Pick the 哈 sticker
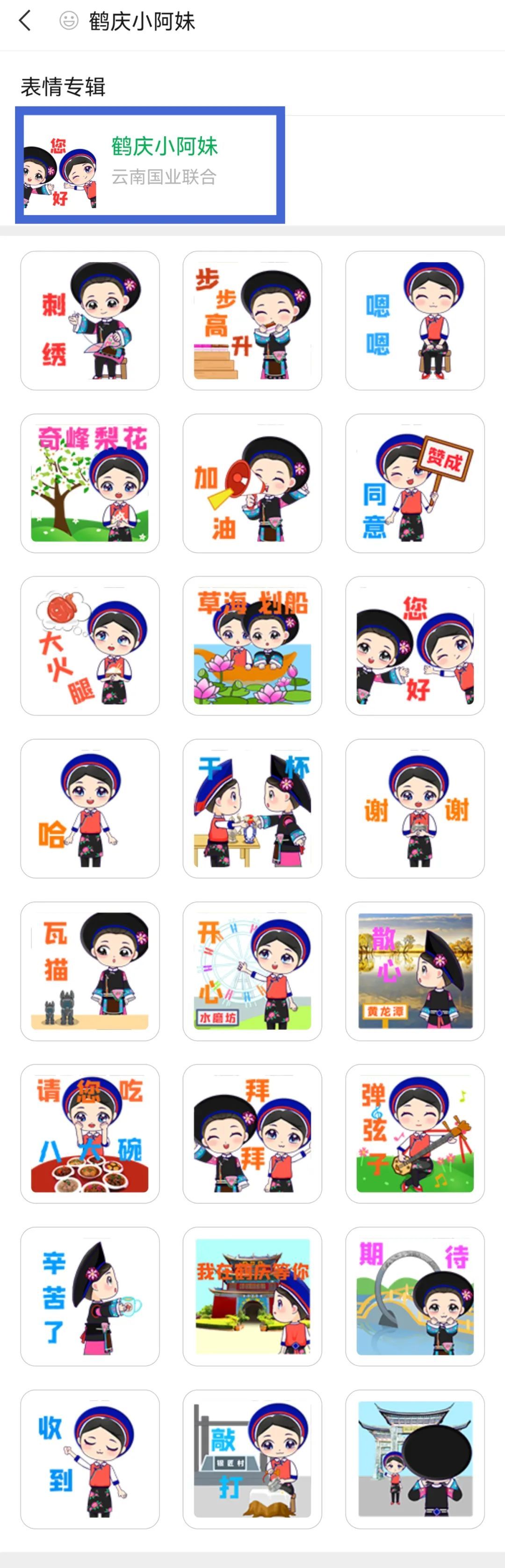The width and height of the screenshot is (505, 1568). click(x=90, y=808)
